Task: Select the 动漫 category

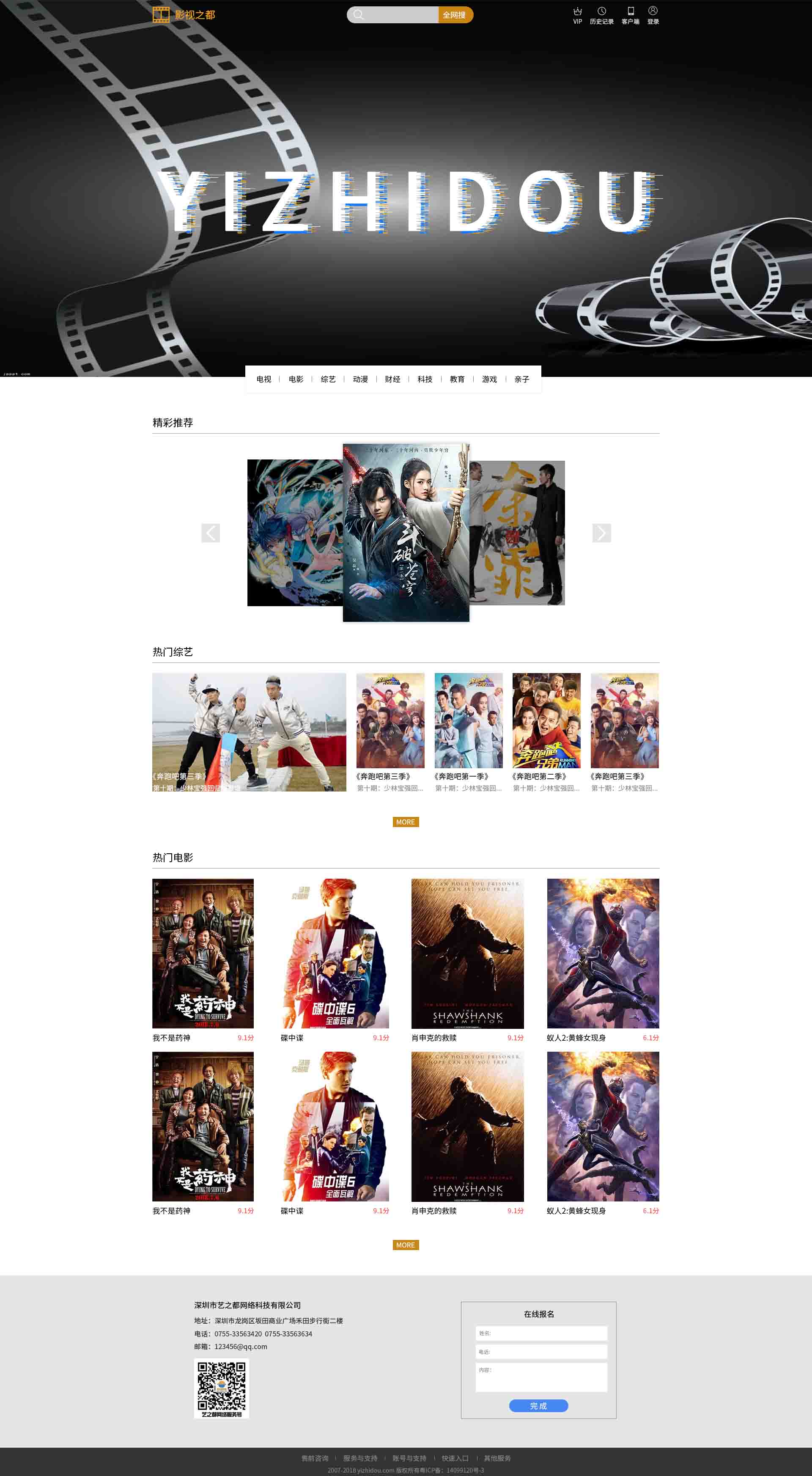Action: [360, 379]
